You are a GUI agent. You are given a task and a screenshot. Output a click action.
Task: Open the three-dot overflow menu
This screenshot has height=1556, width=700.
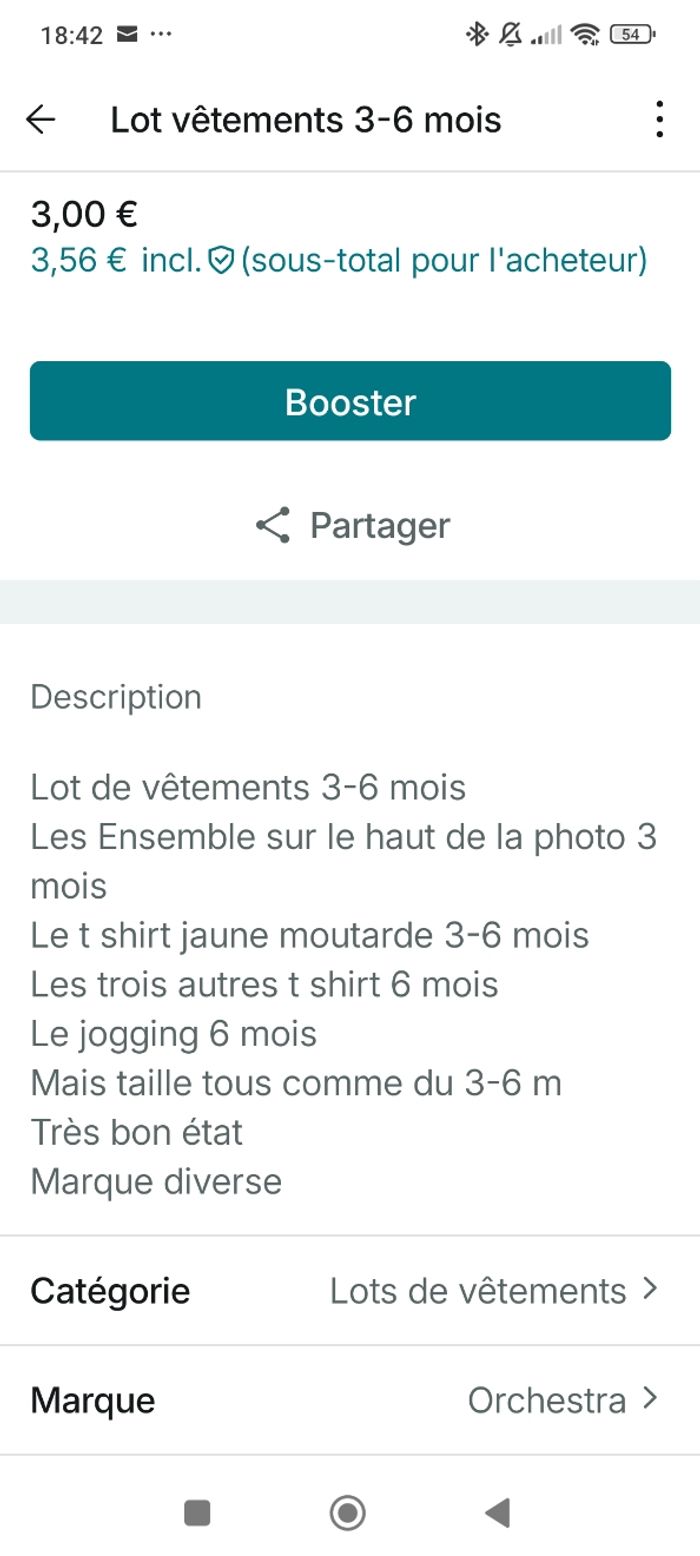658,120
